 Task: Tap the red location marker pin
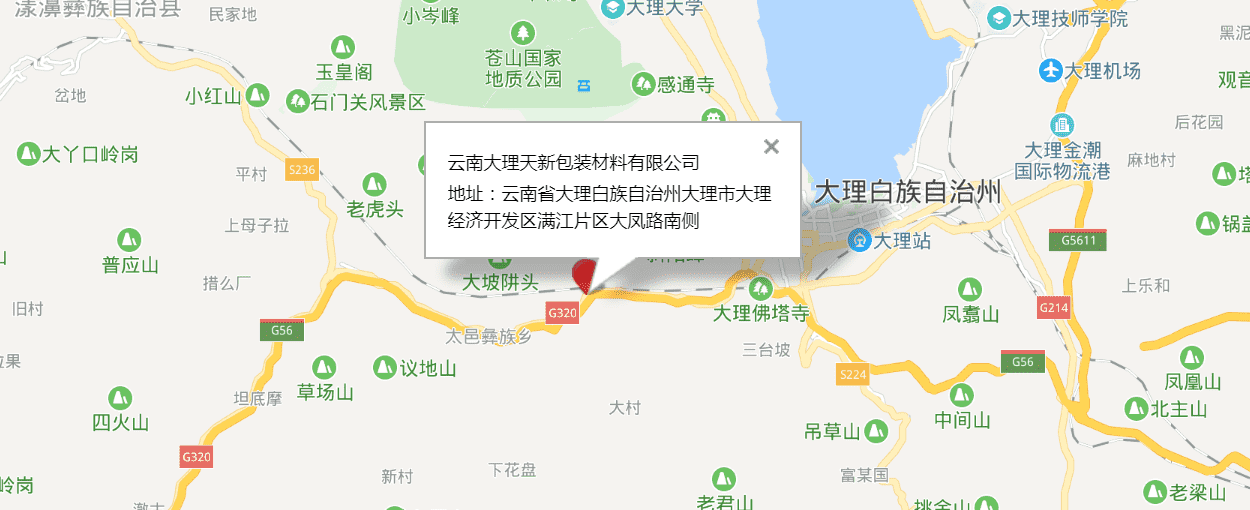[581, 273]
